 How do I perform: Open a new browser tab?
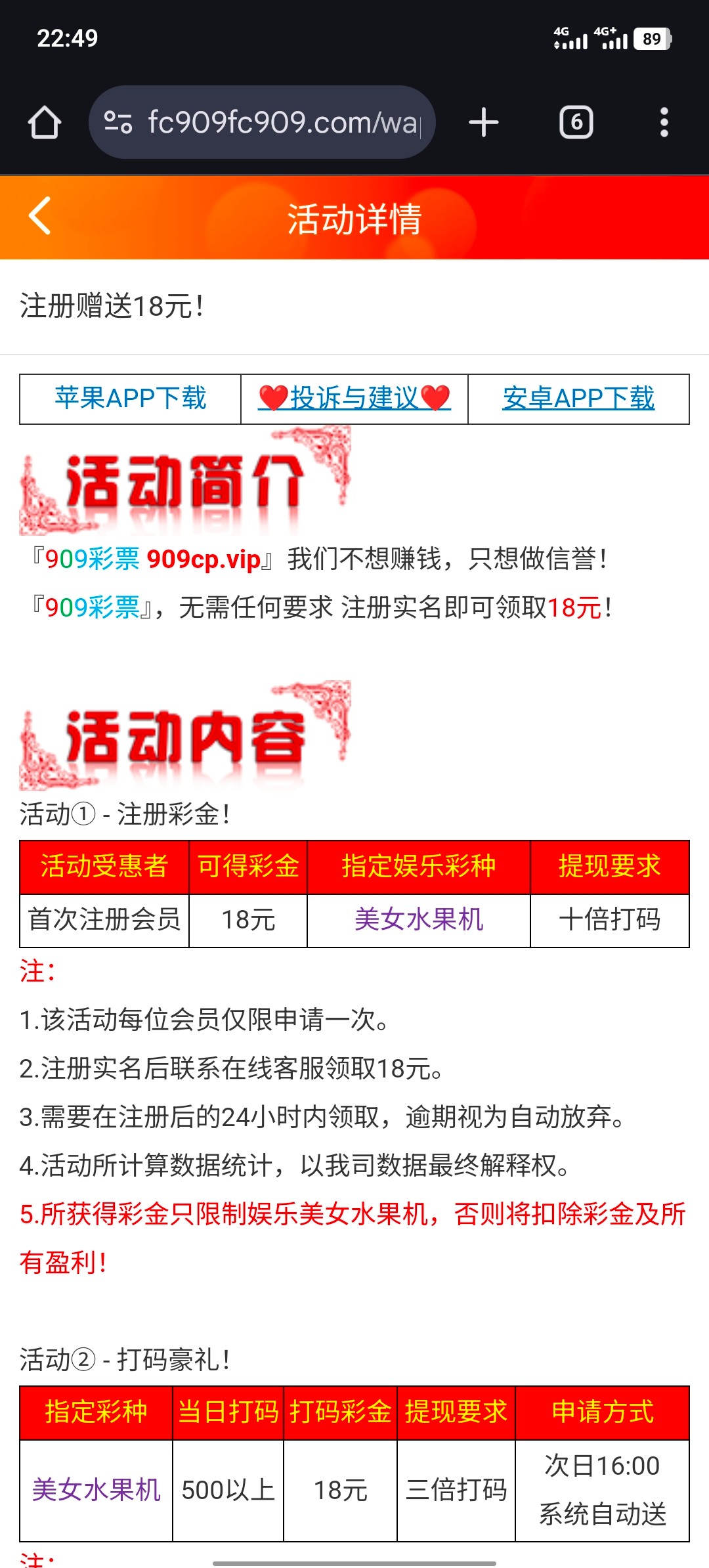point(484,123)
